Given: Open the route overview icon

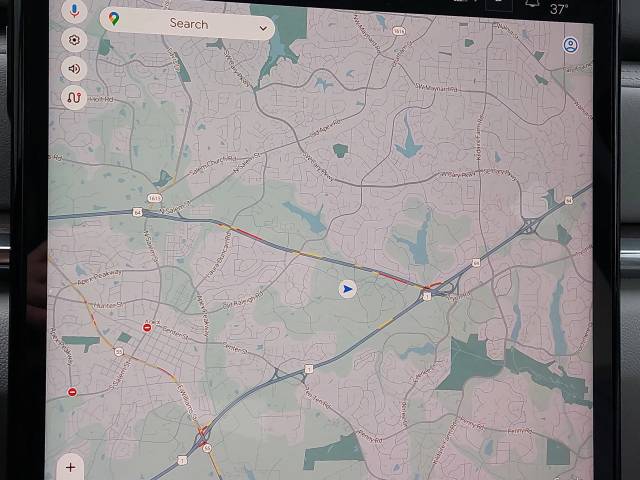Looking at the screenshot, I should 73,98.
